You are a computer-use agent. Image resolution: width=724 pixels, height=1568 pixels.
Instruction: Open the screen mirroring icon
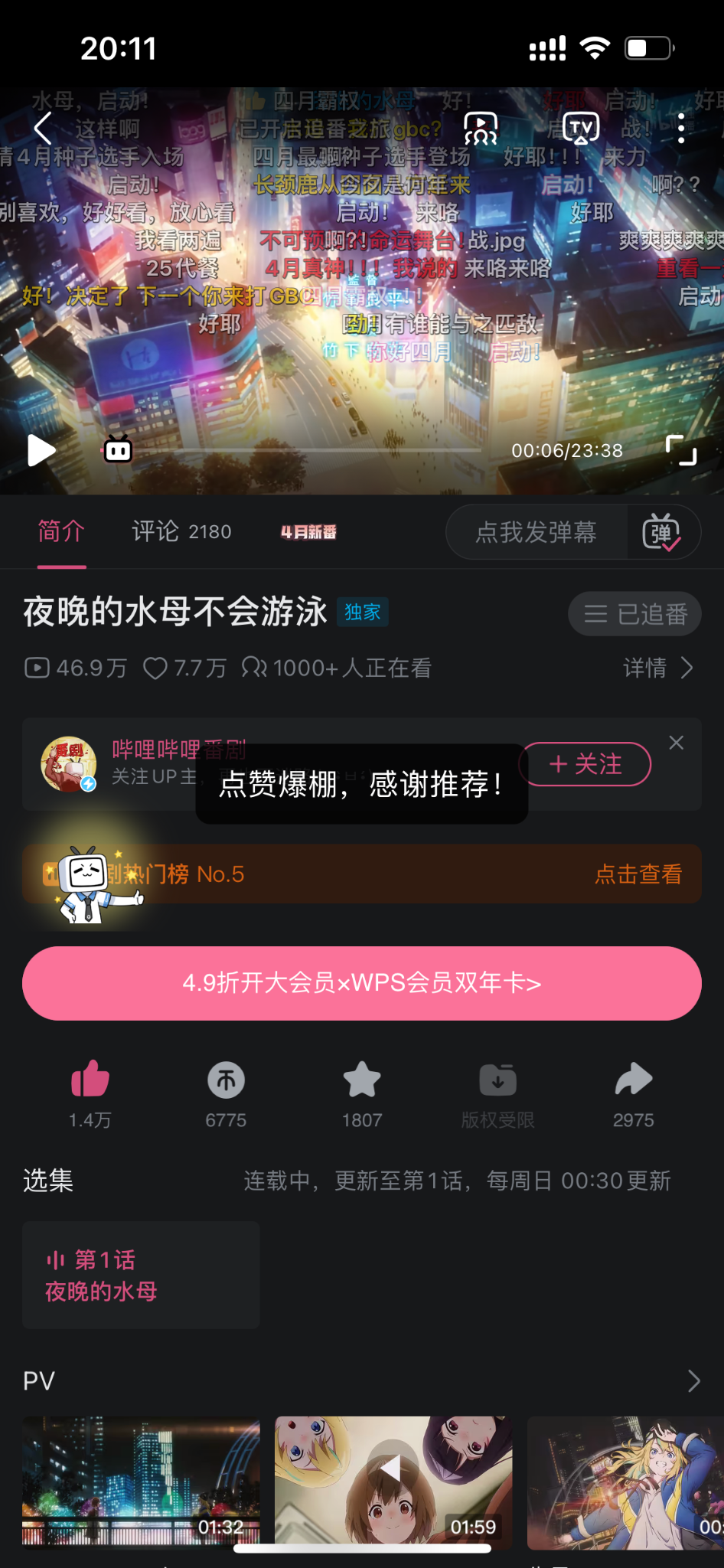479,129
